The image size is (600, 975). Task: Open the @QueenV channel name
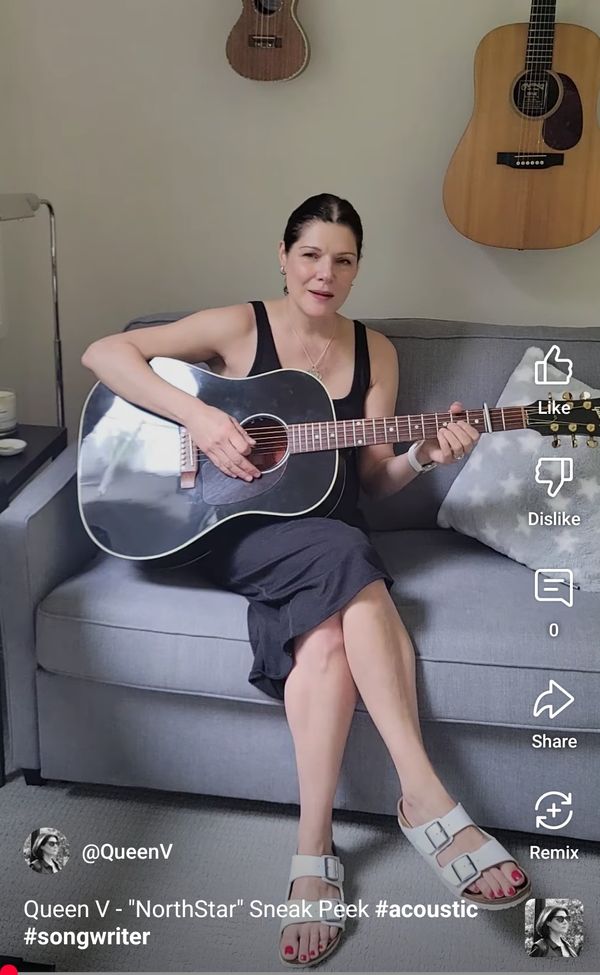127,852
